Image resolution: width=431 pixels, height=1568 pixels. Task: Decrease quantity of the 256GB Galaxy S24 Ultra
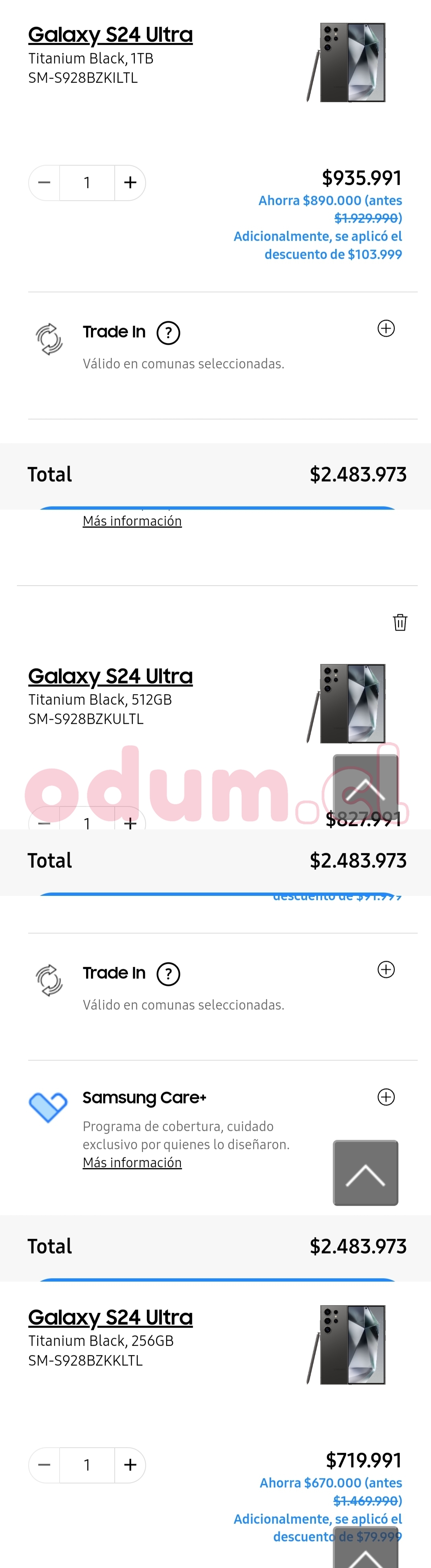[44, 1465]
